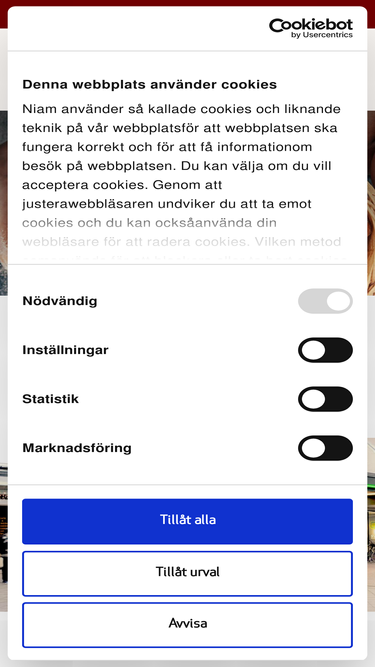
Task: Reject cookies with Avvisa
Action: click(x=188, y=625)
